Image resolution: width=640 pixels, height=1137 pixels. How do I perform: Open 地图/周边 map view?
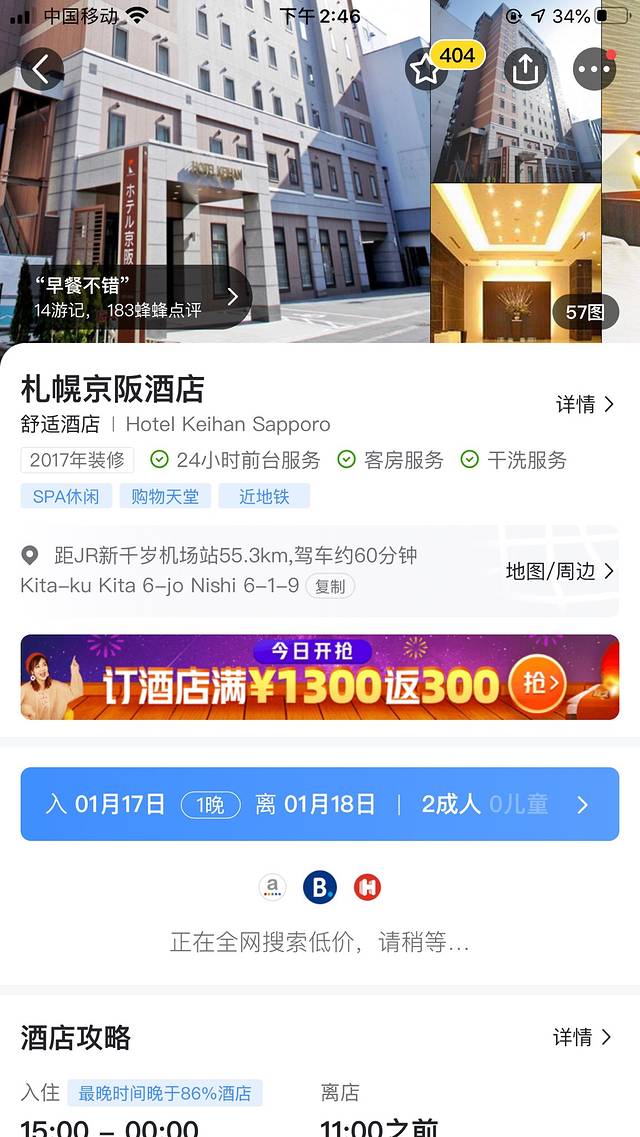(x=559, y=571)
